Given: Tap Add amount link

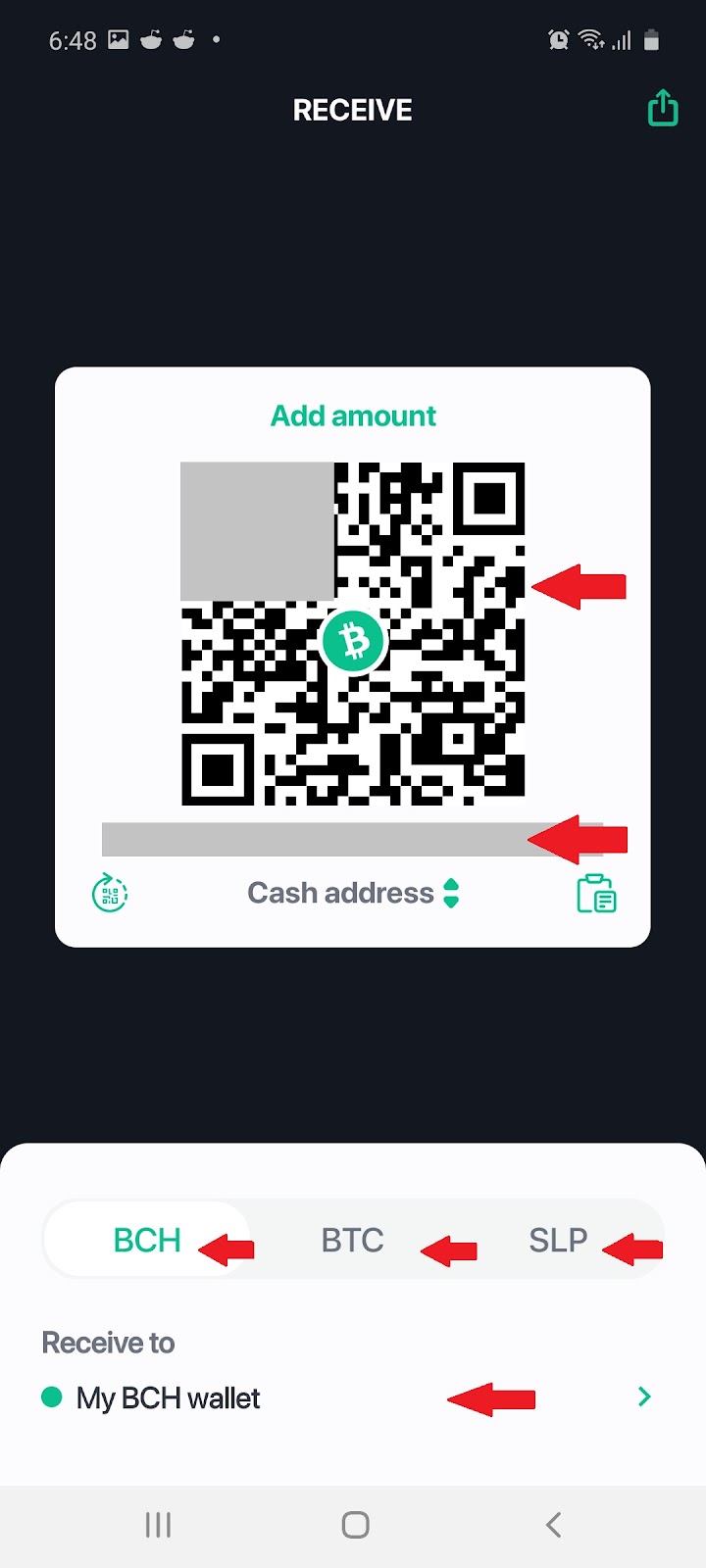Looking at the screenshot, I should (353, 416).
